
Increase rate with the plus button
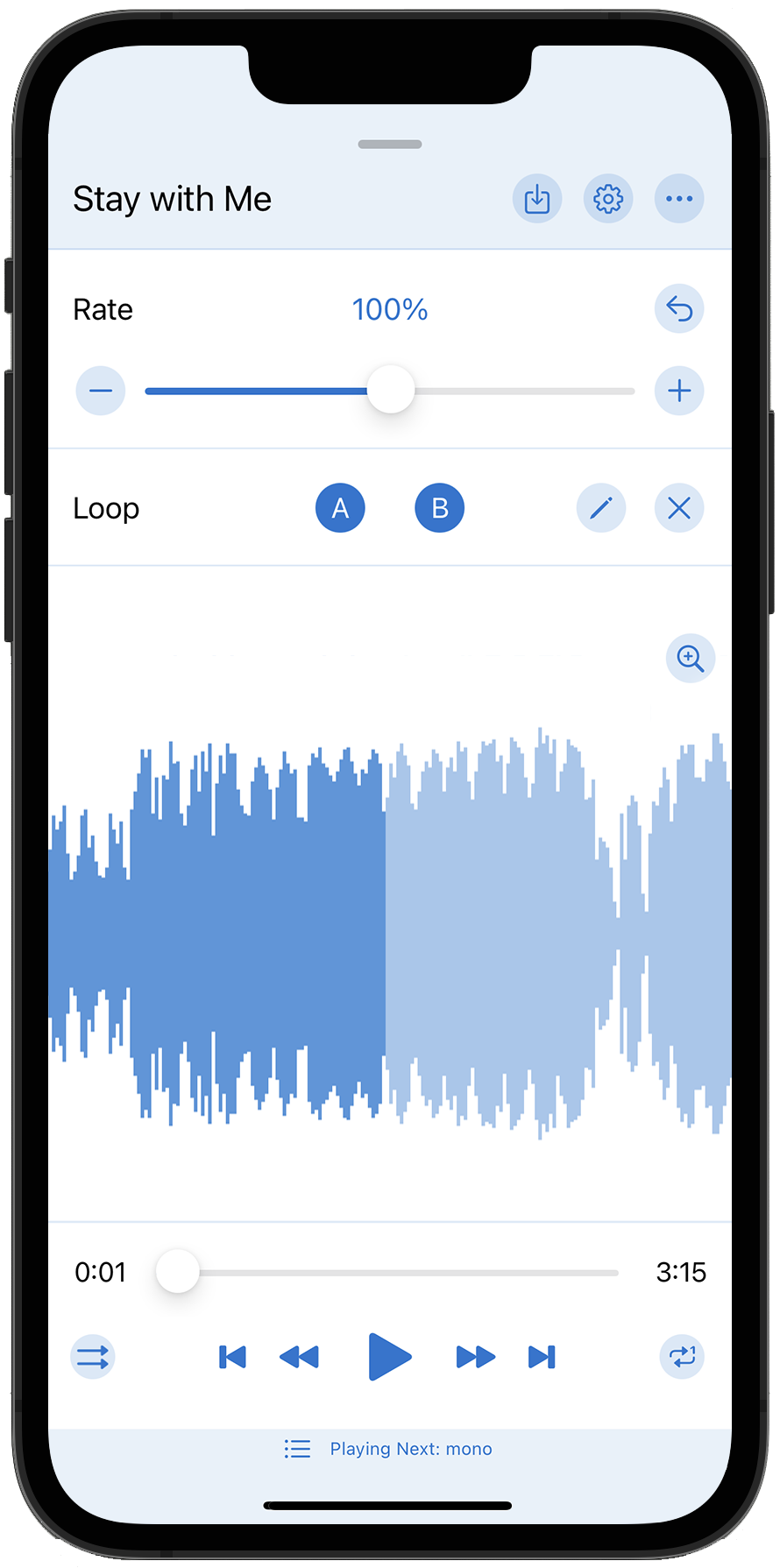[x=678, y=391]
